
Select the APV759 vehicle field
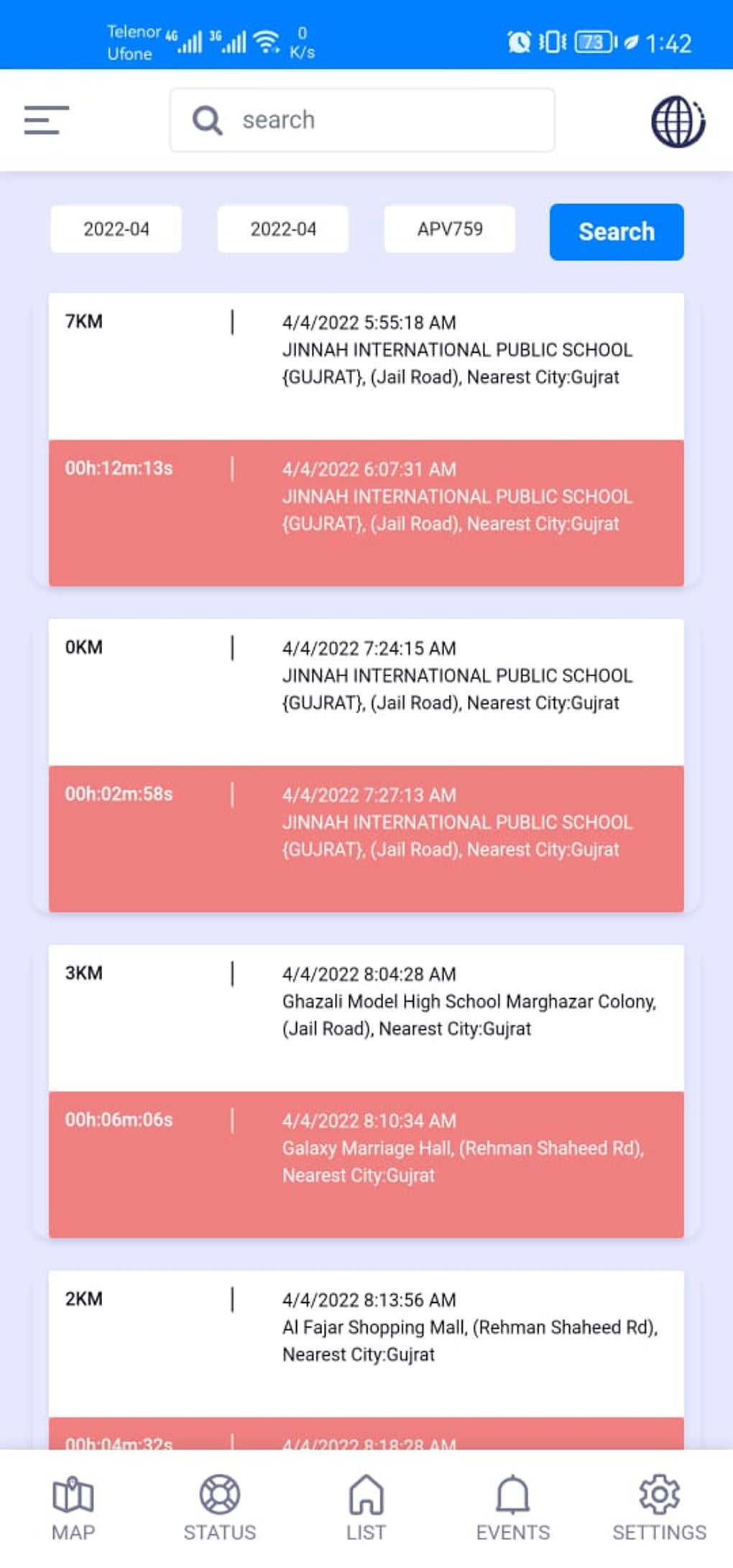pyautogui.click(x=450, y=229)
